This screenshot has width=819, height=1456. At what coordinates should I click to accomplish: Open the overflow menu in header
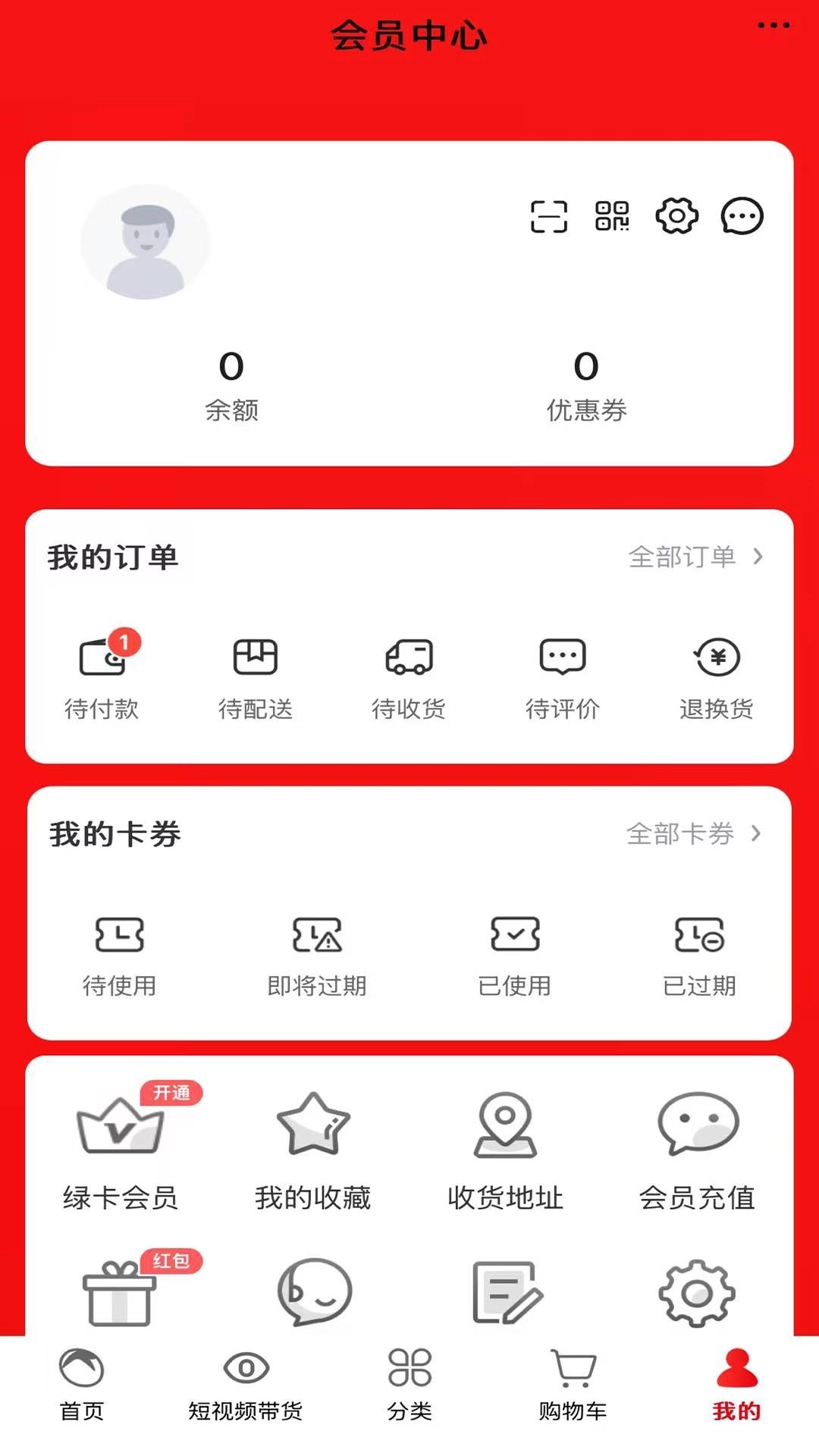point(773,26)
